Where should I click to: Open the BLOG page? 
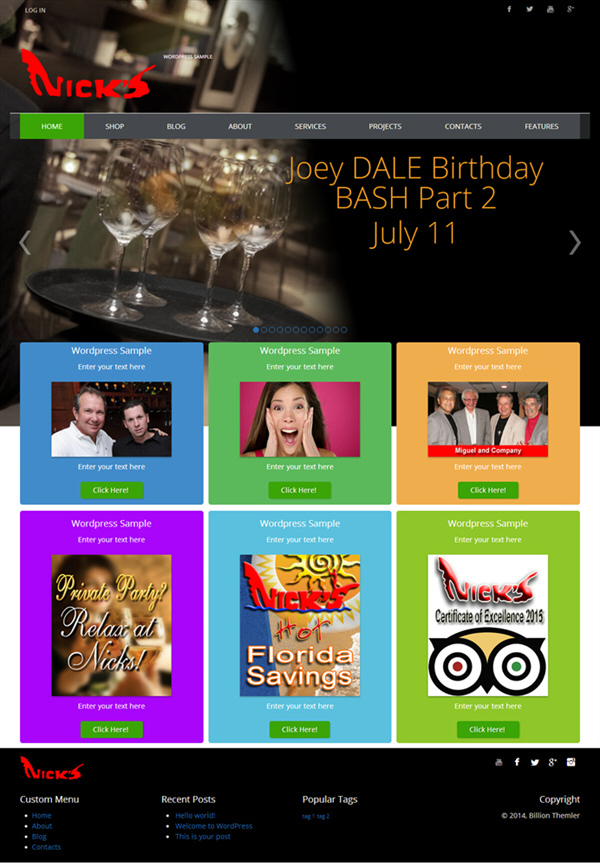point(176,126)
